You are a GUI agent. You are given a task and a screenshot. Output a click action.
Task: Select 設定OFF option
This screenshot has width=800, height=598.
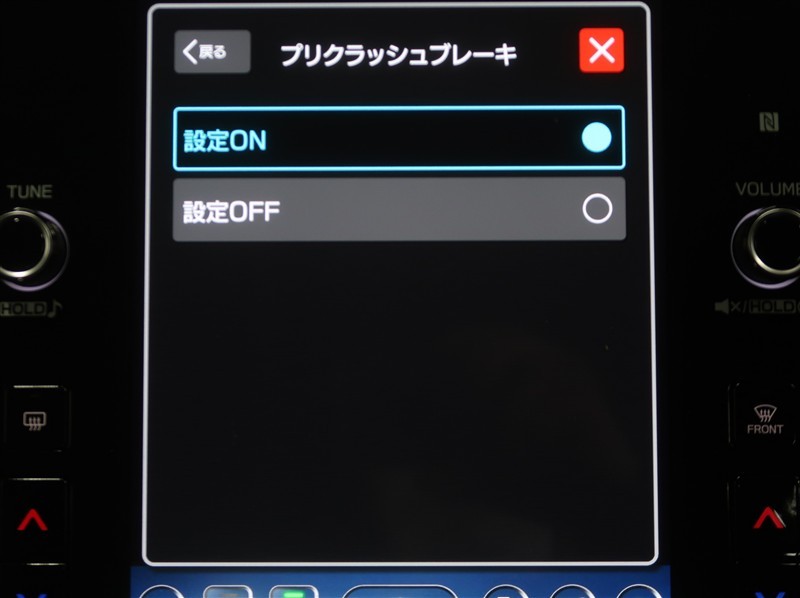pos(398,210)
